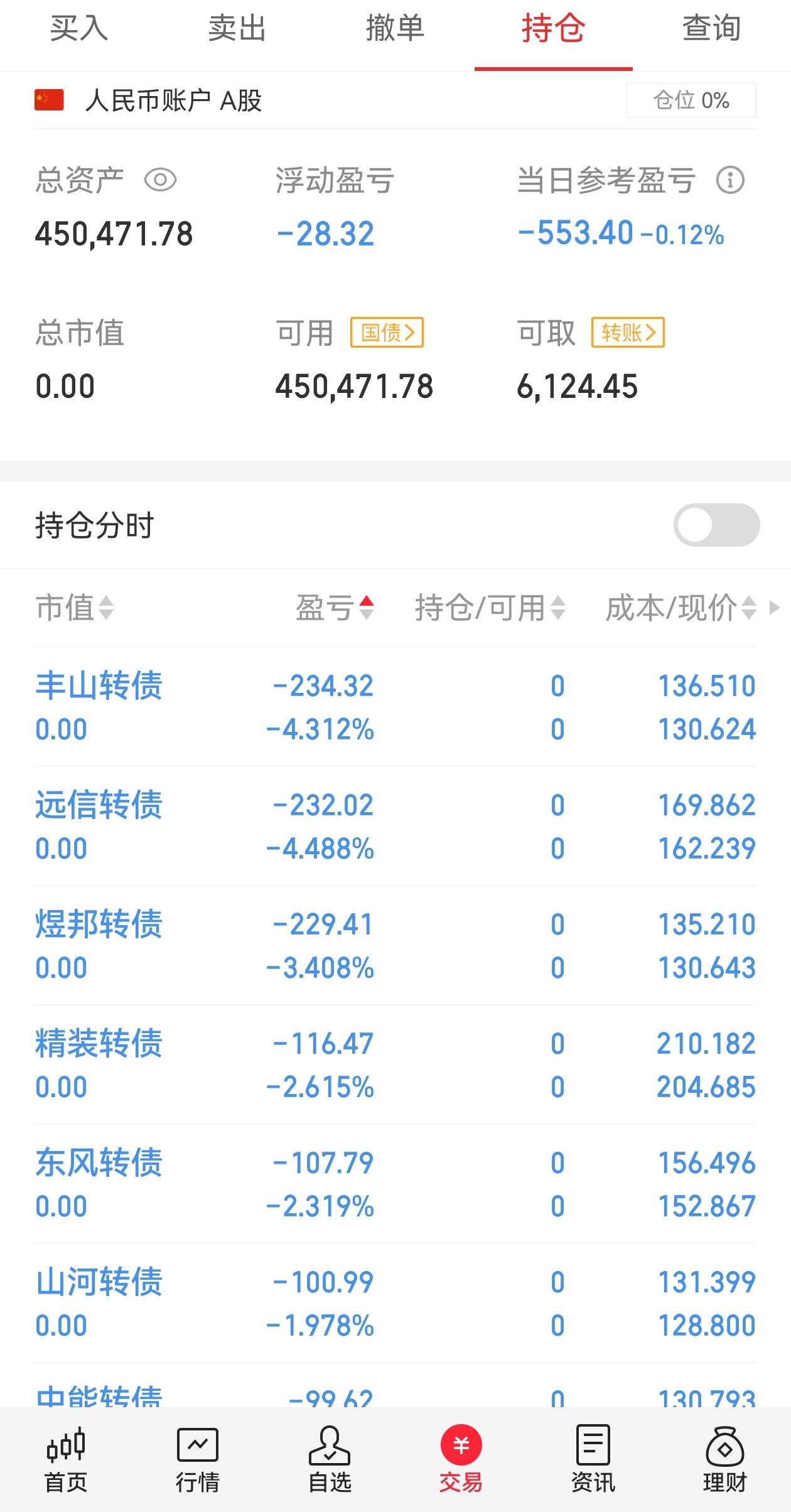Open 自选 in bottom navigation
Screen dimensions: 791x1512
click(x=330, y=1459)
